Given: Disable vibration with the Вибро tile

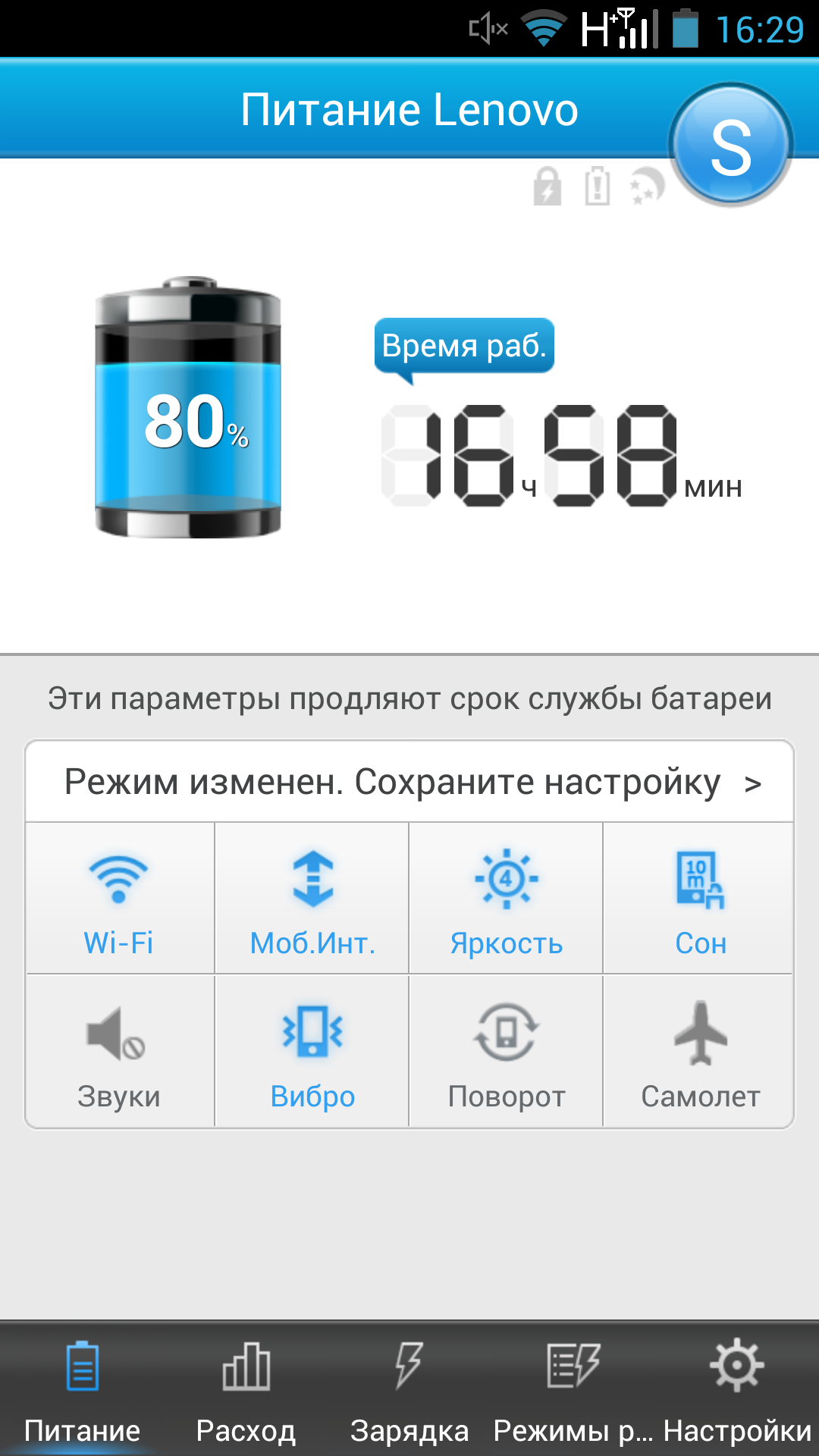Looking at the screenshot, I should click(312, 1052).
